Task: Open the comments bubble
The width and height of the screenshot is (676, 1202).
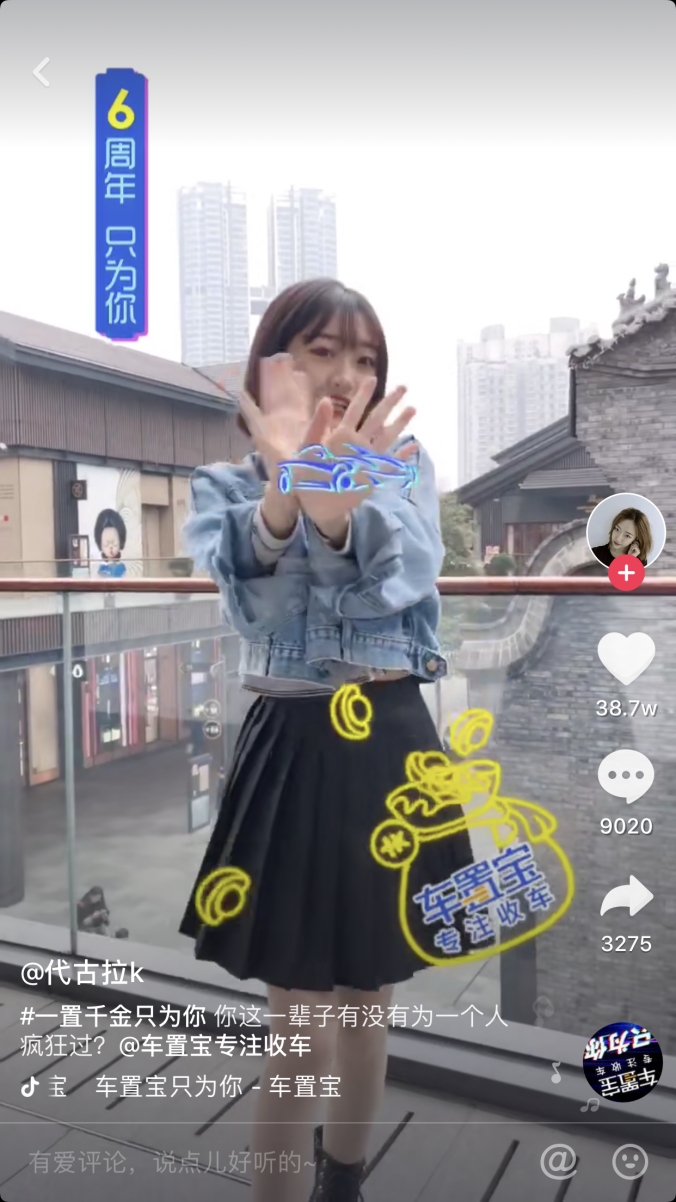Action: pos(626,777)
